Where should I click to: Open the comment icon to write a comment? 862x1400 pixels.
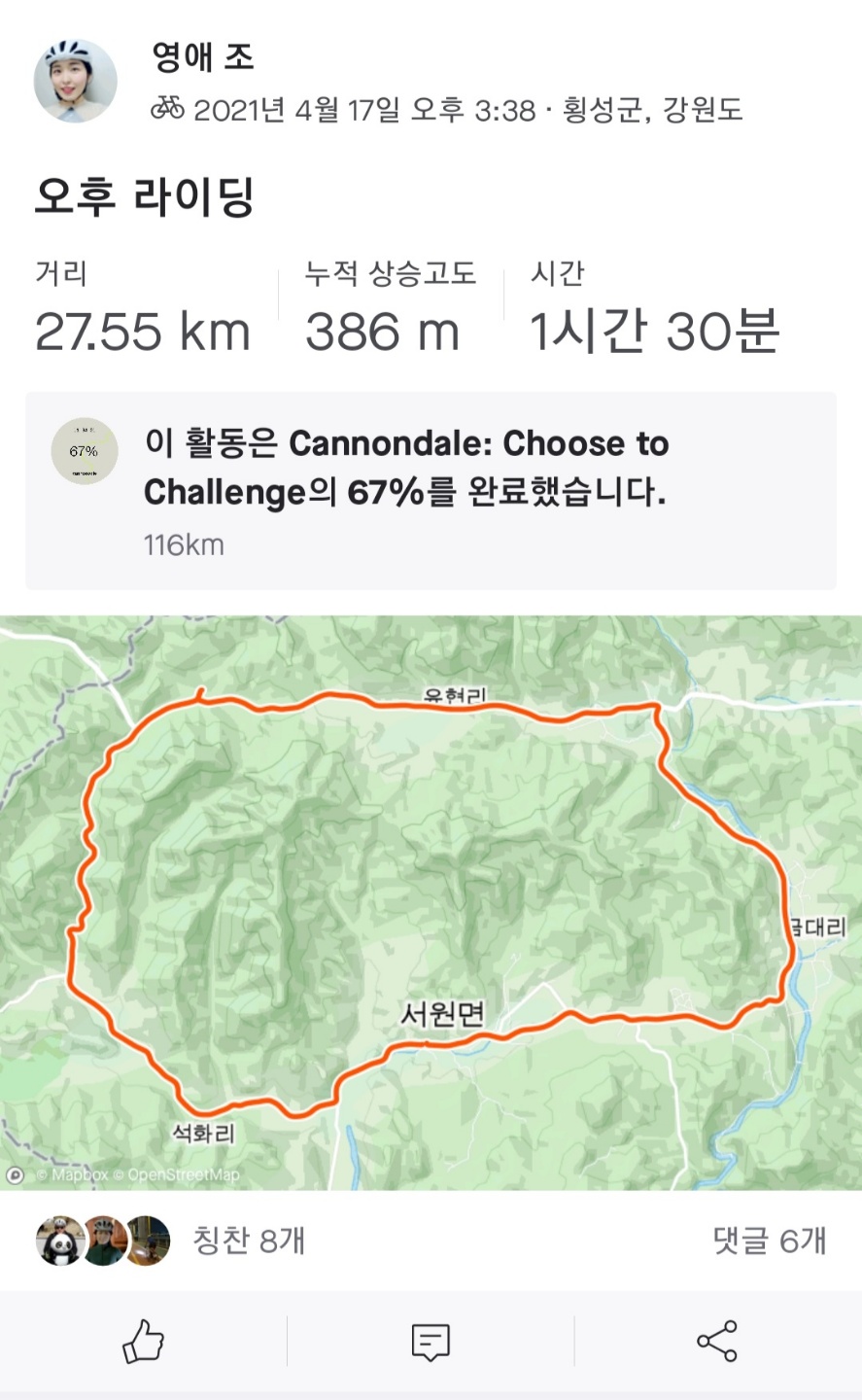point(431,1342)
